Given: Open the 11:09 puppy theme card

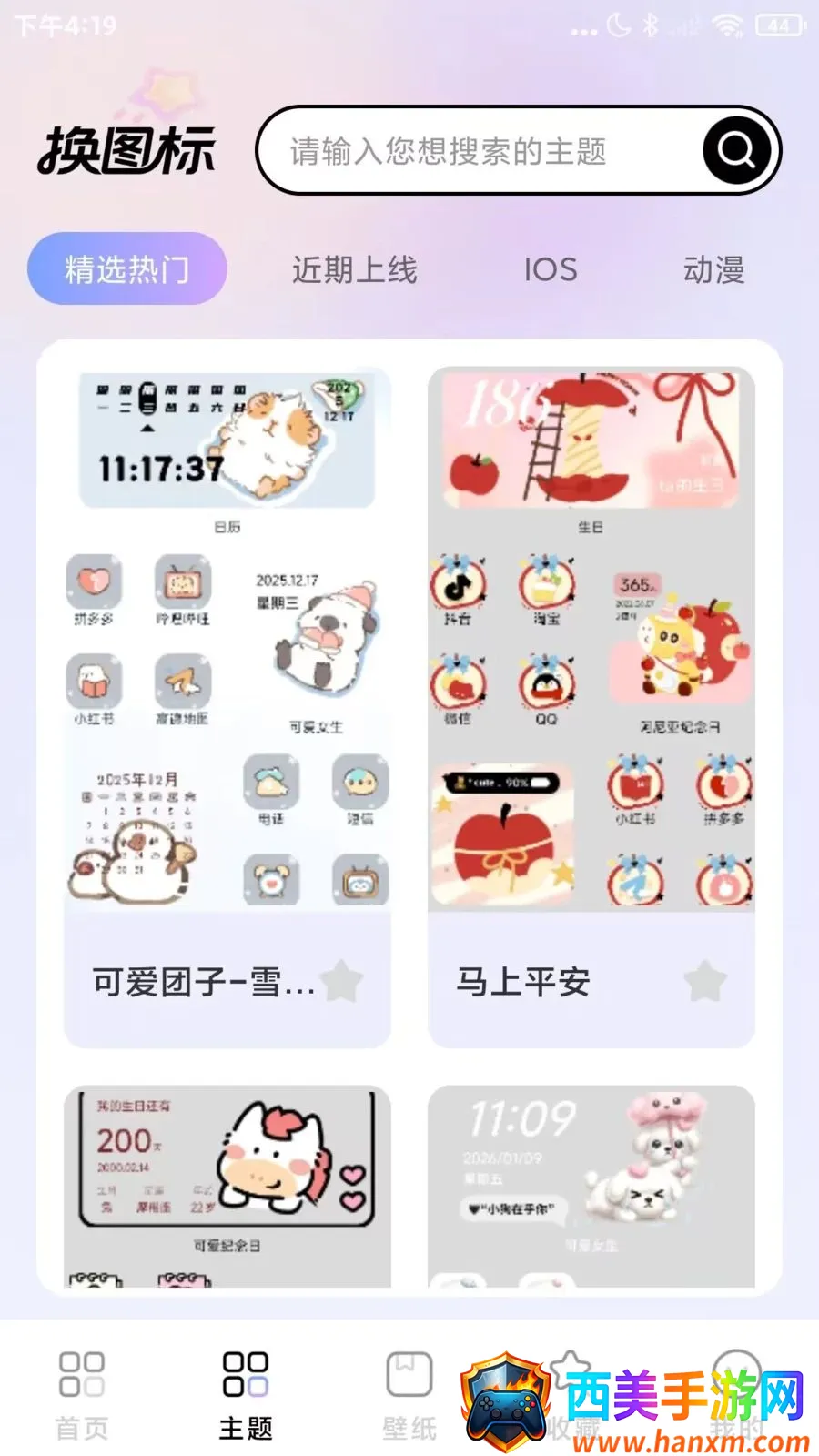Looking at the screenshot, I should [591, 1186].
